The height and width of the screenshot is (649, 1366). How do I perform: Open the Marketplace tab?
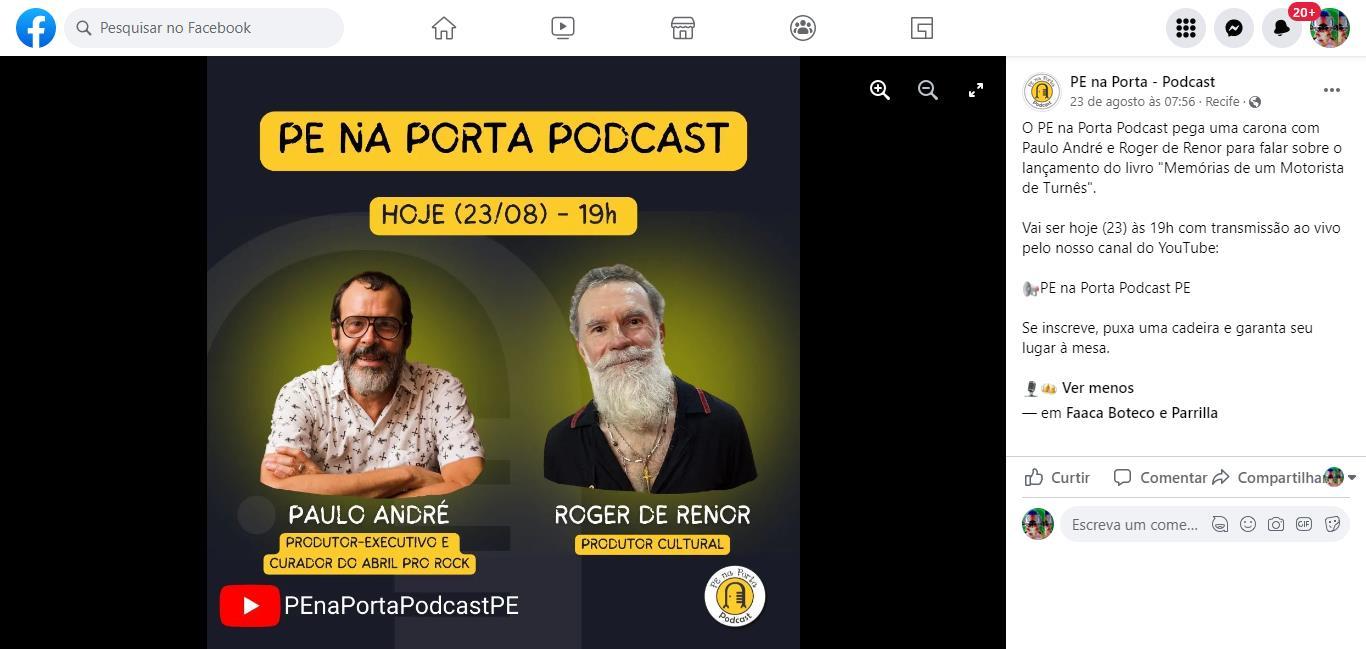click(683, 28)
